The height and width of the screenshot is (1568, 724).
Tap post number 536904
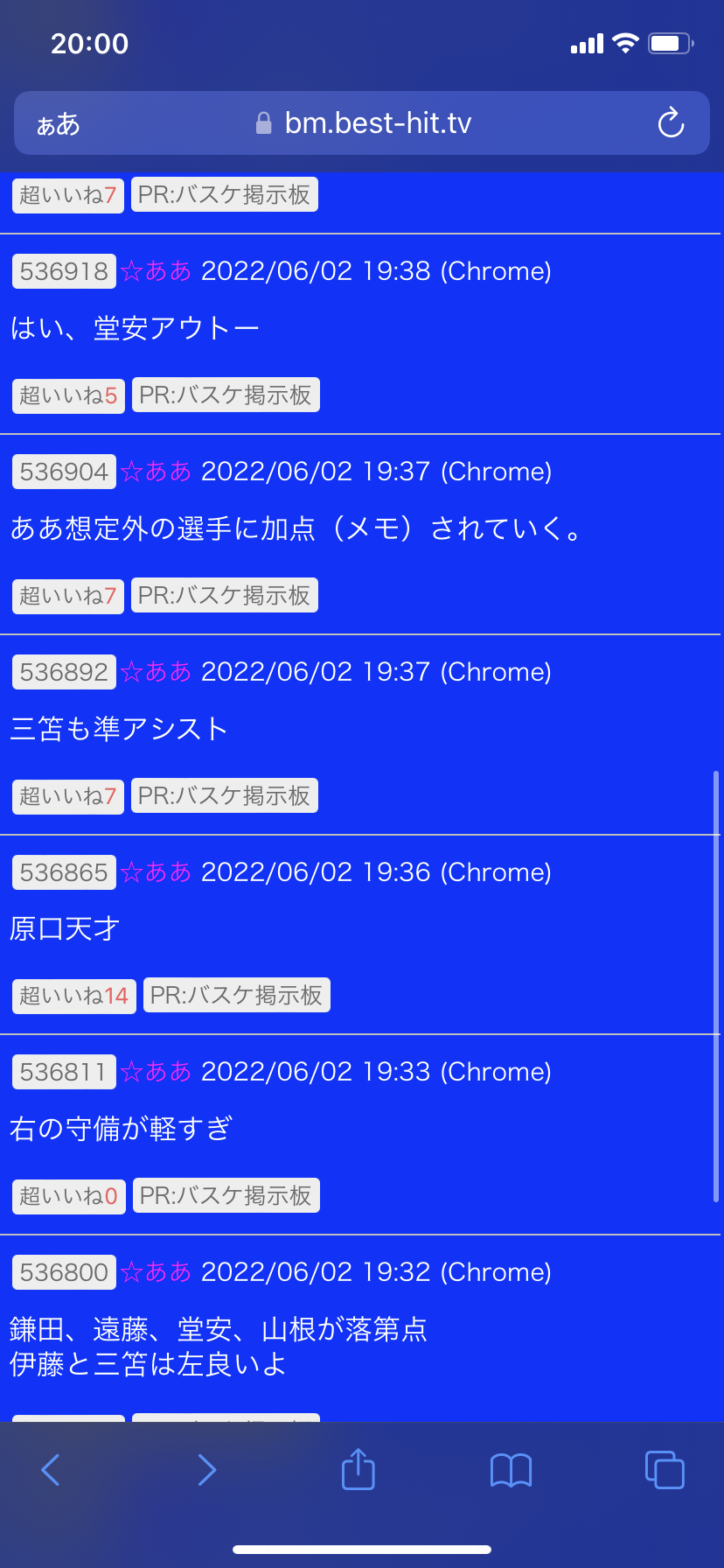64,472
